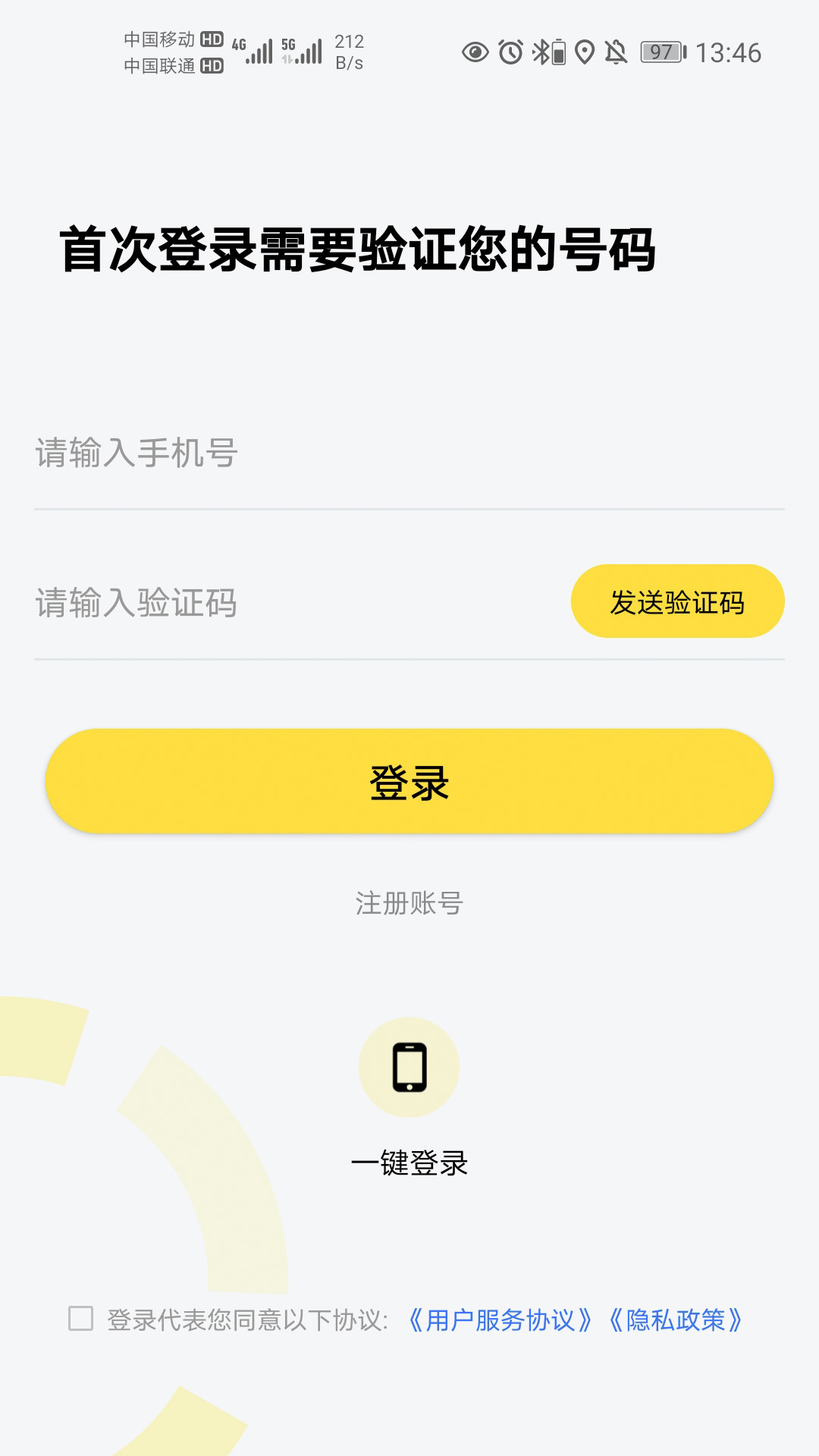
Task: Click the 212 B/s network speed indicator
Action: point(350,50)
